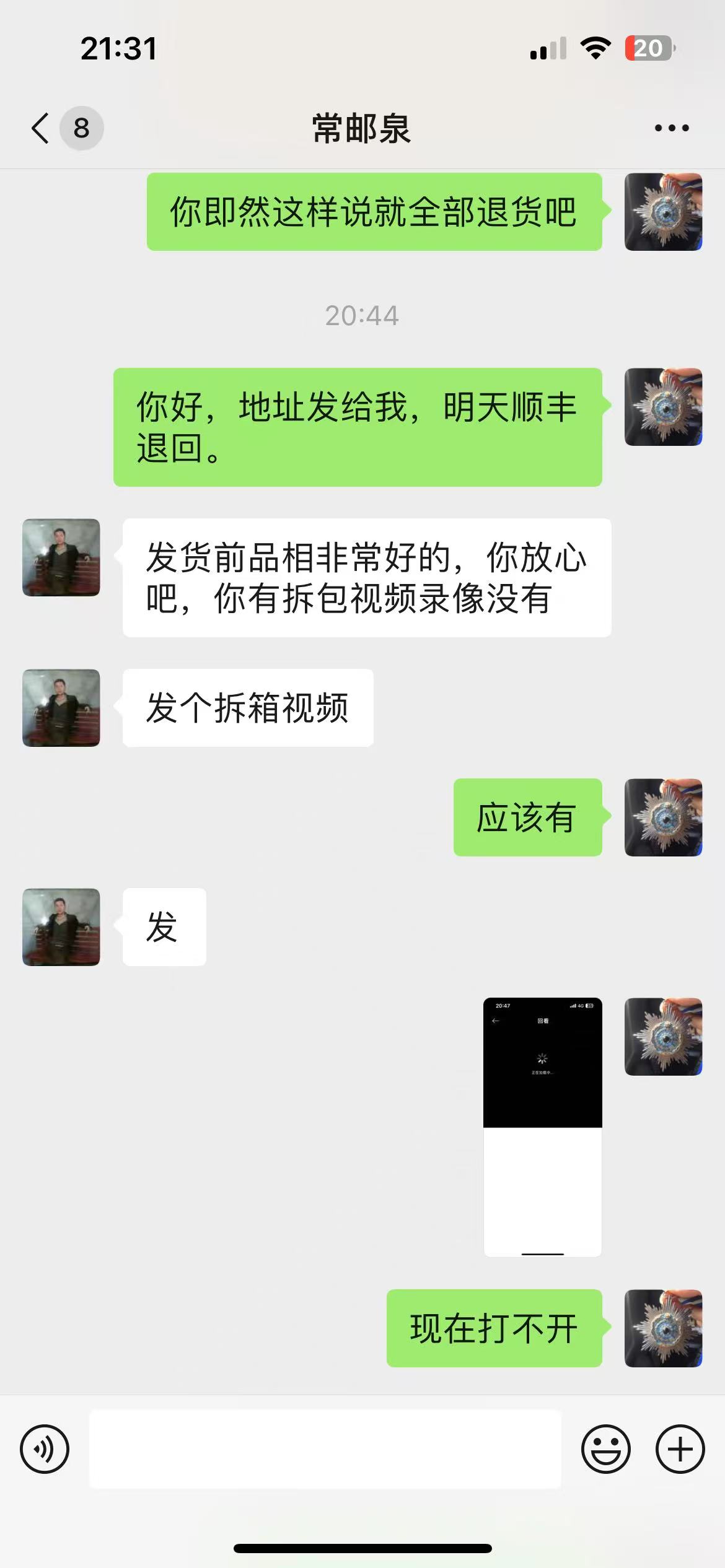Screen dimensions: 725x1568
Task: View contact avatar beside 发个拆箱视频
Action: [61, 708]
